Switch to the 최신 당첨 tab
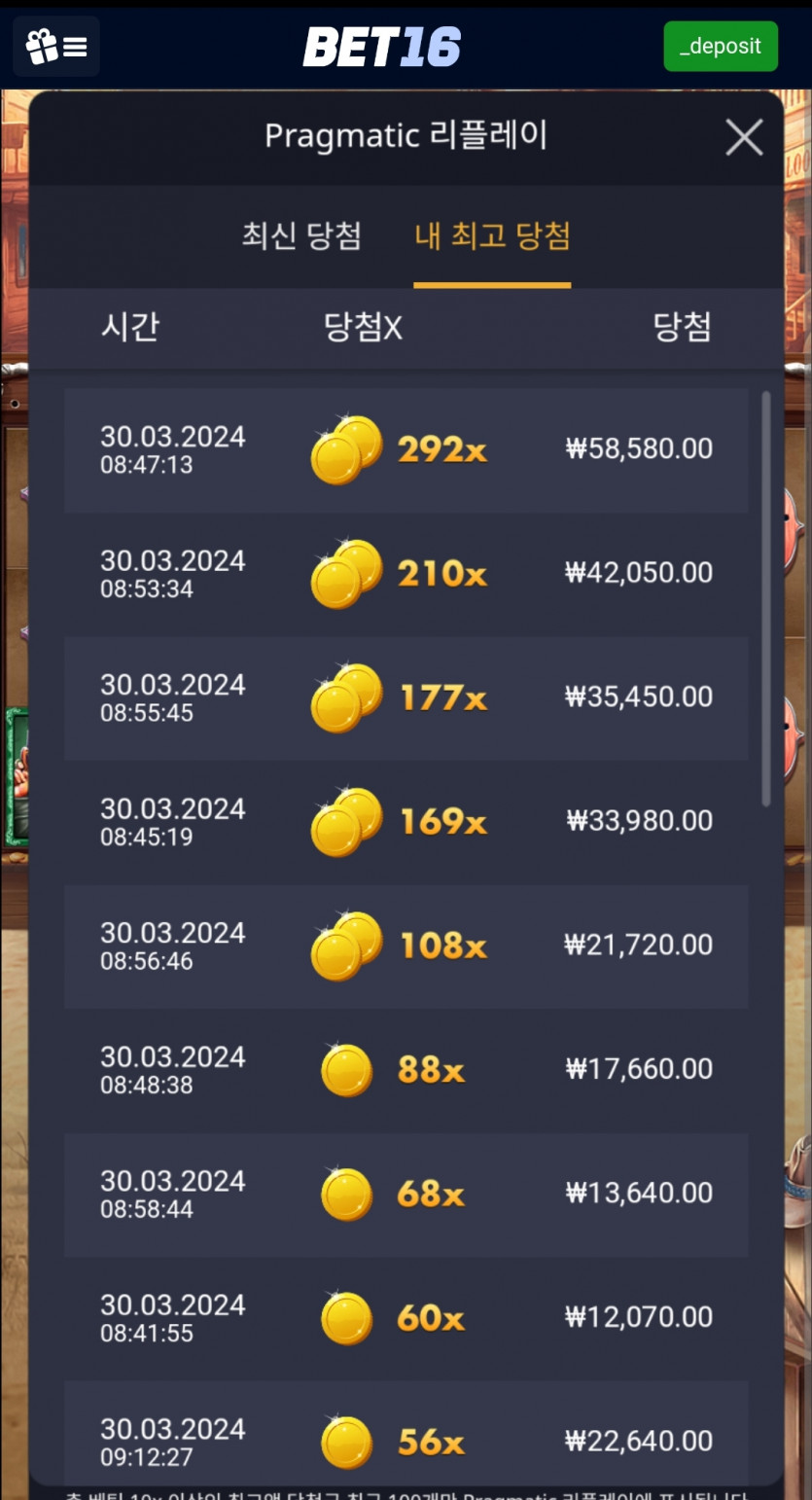The width and height of the screenshot is (812, 1500). (x=301, y=236)
